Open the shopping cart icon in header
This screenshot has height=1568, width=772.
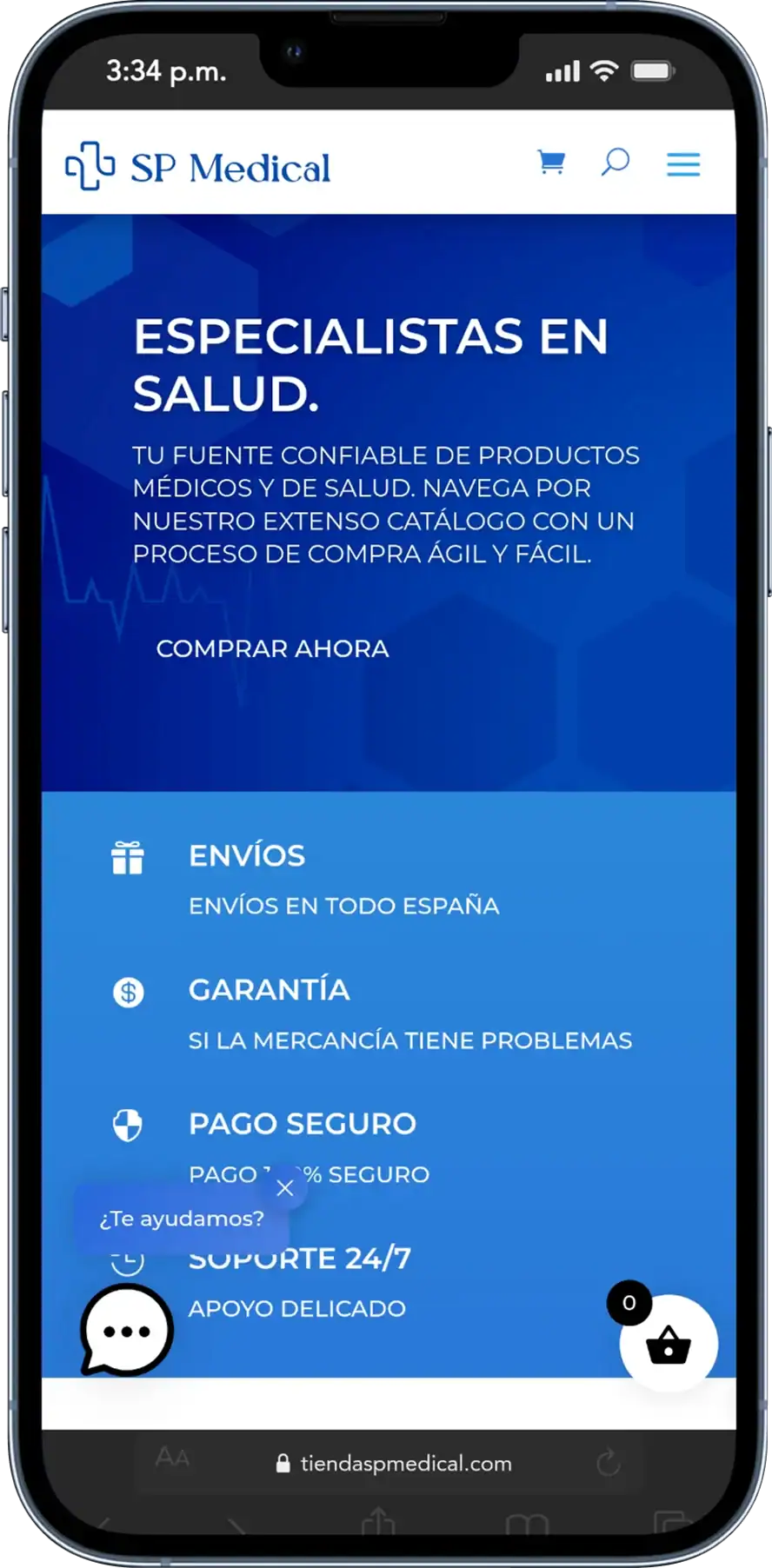point(551,163)
